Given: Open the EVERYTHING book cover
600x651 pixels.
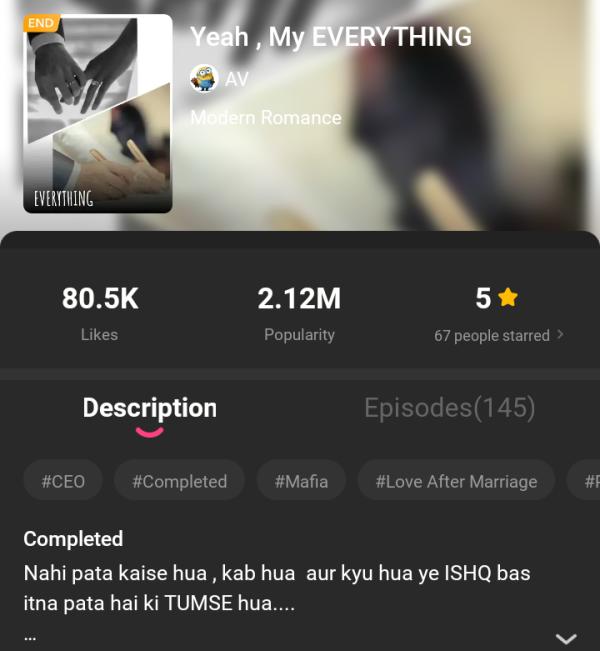Looking at the screenshot, I should (98, 114).
